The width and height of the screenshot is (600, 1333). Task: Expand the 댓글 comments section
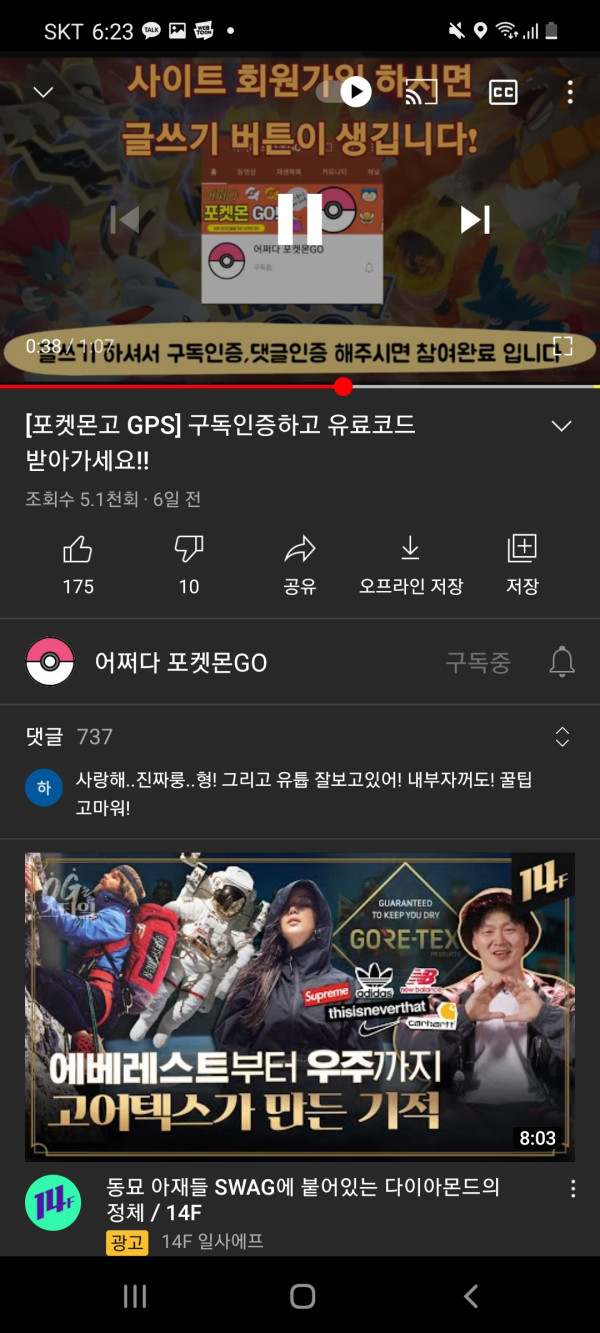tap(562, 737)
